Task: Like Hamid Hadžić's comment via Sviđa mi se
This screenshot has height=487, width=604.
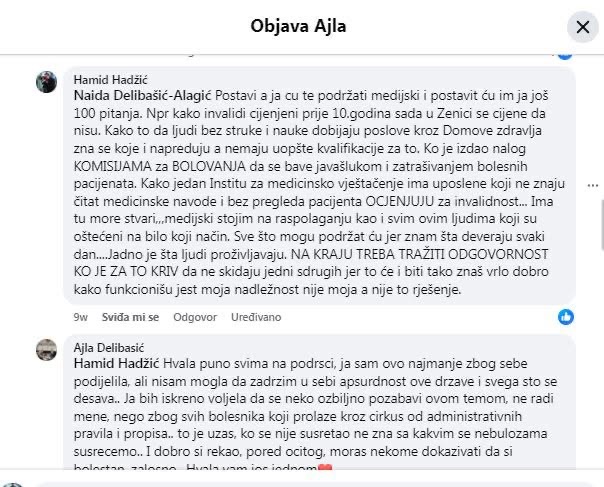Action: (x=131, y=317)
